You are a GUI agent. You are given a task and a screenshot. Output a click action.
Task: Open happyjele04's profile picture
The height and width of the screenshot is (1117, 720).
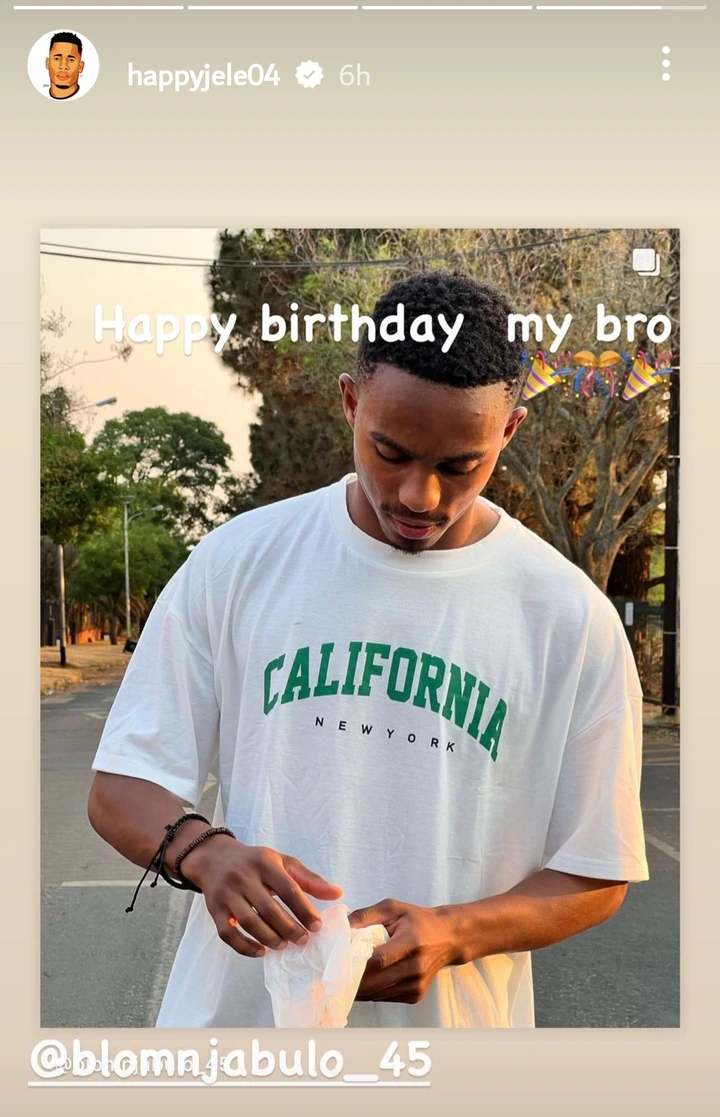coord(63,66)
